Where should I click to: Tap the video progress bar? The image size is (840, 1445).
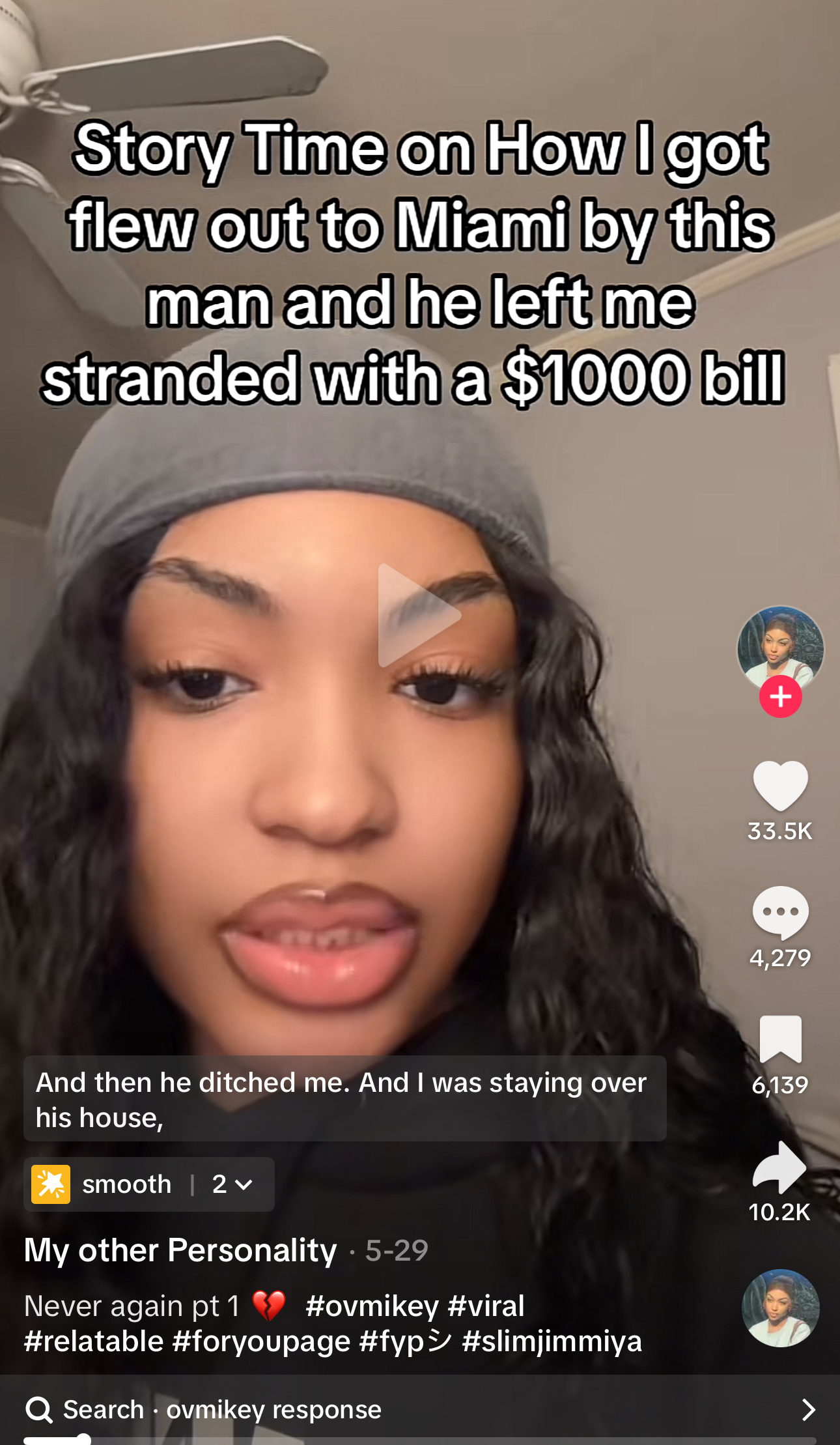pos(419,1440)
